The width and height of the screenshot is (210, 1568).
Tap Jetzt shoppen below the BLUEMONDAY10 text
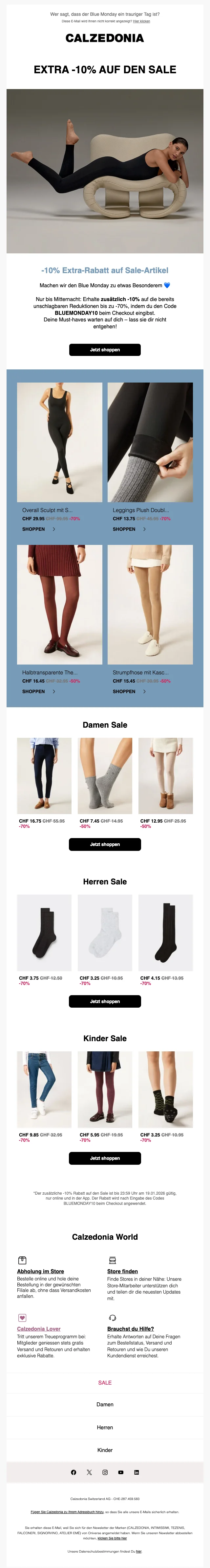coord(104,349)
